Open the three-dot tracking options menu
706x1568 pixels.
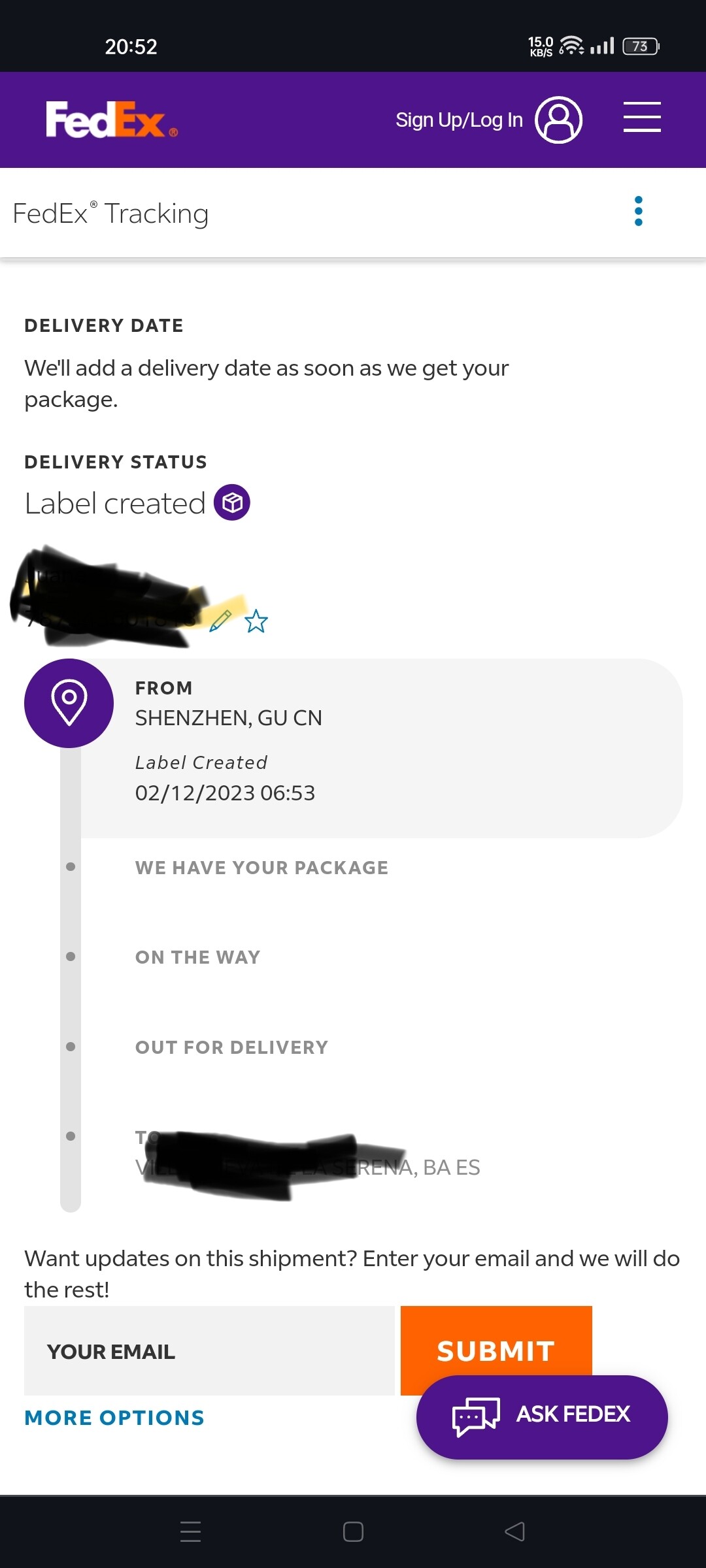(639, 211)
